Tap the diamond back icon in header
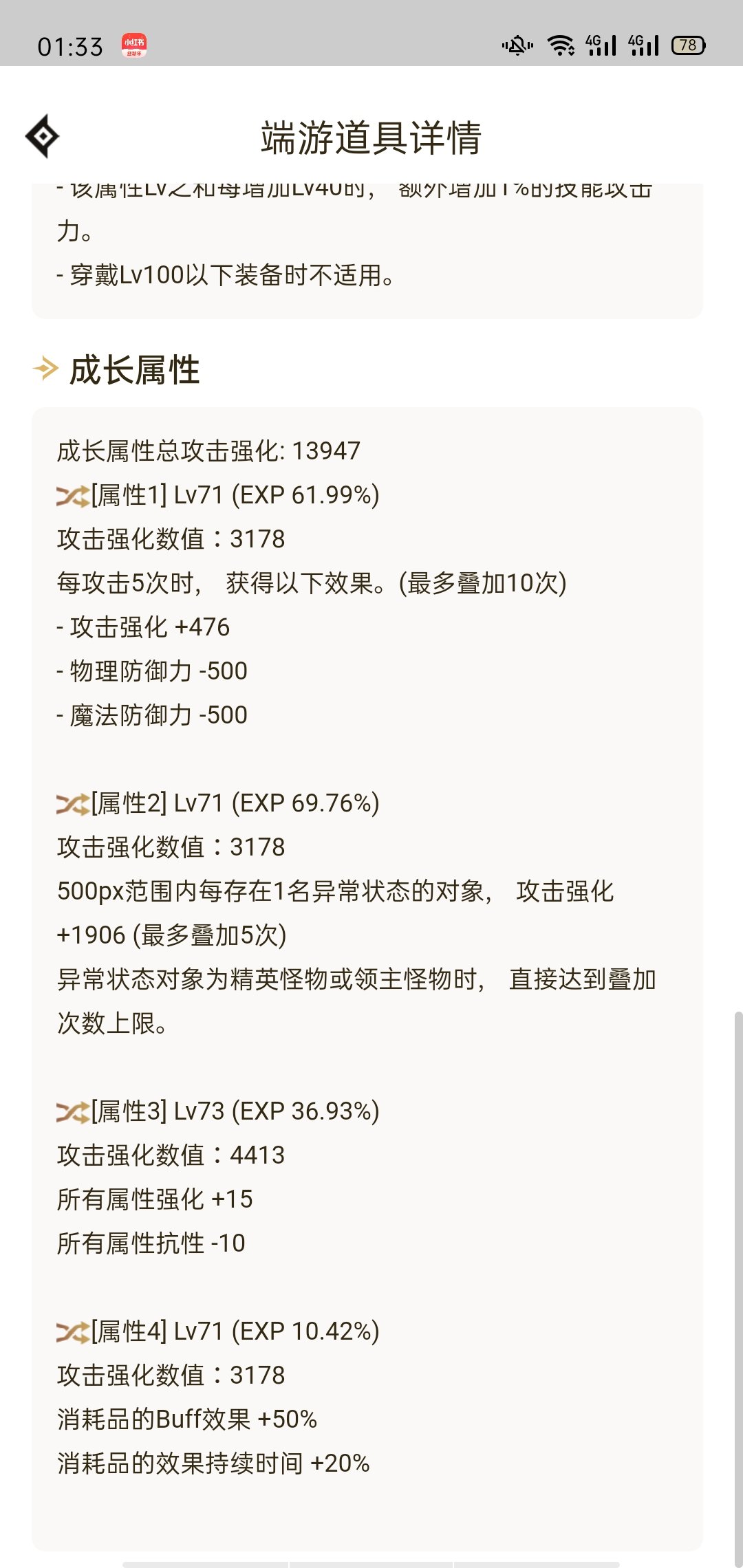This screenshot has height=1568, width=743. click(x=43, y=136)
